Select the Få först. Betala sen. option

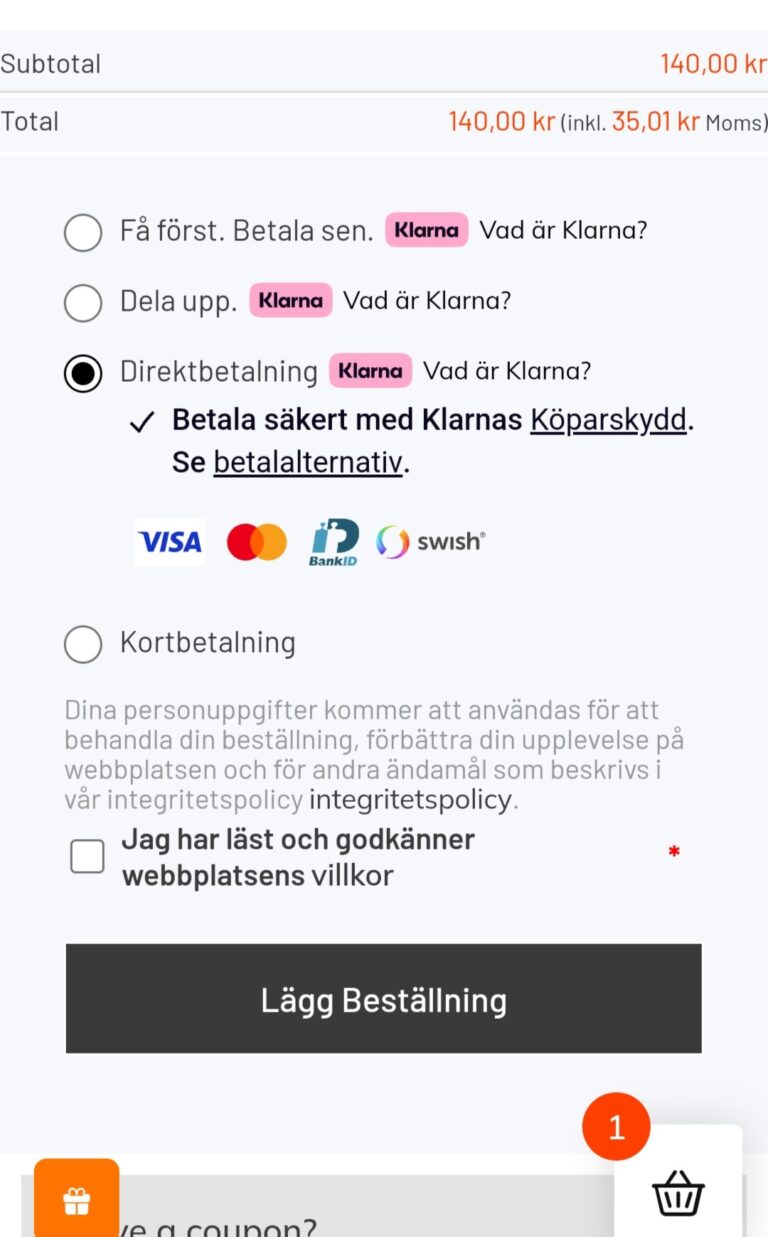[x=83, y=232]
